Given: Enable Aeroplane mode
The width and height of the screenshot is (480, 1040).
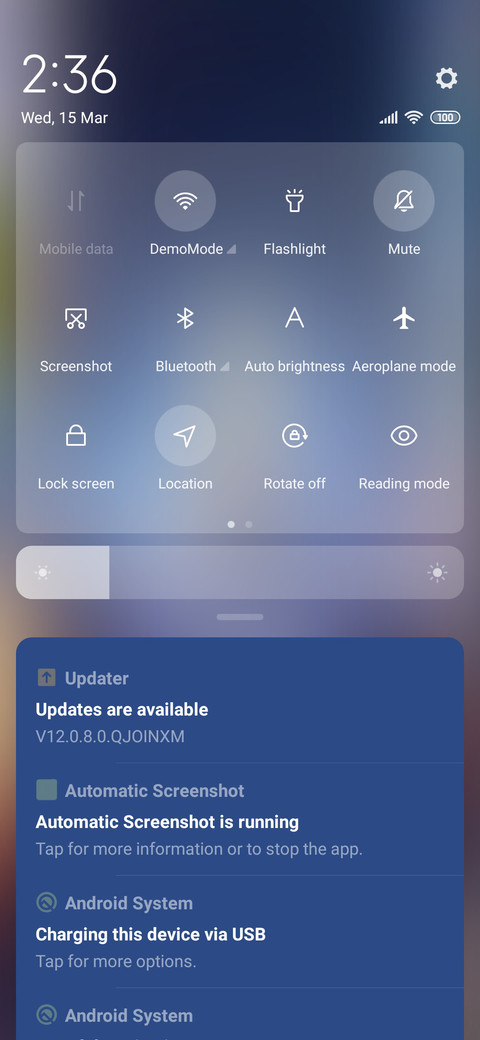Looking at the screenshot, I should 404,318.
